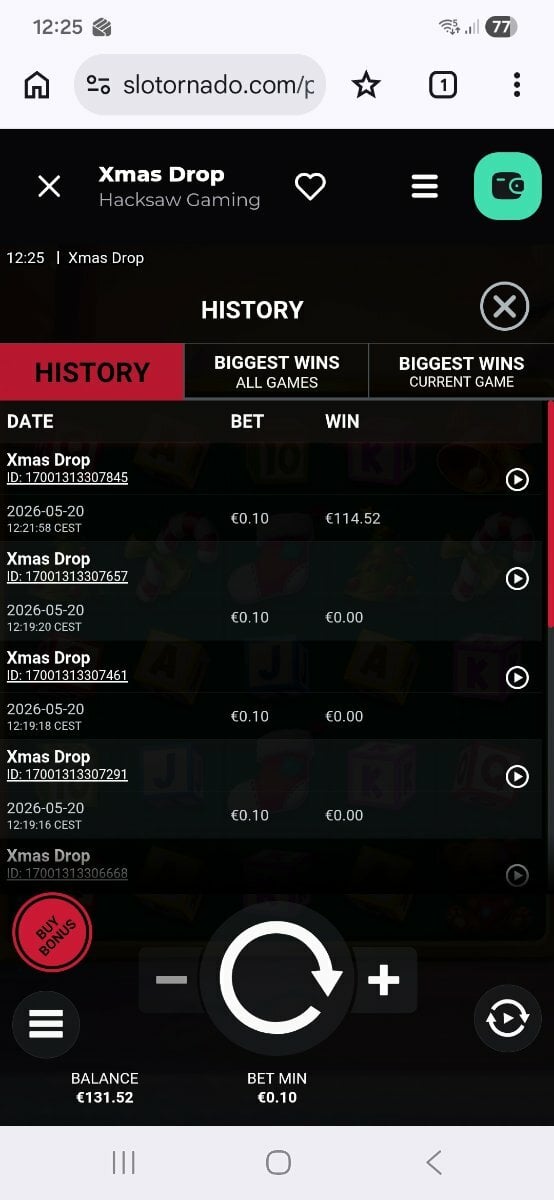Spin the reels

tap(277, 981)
